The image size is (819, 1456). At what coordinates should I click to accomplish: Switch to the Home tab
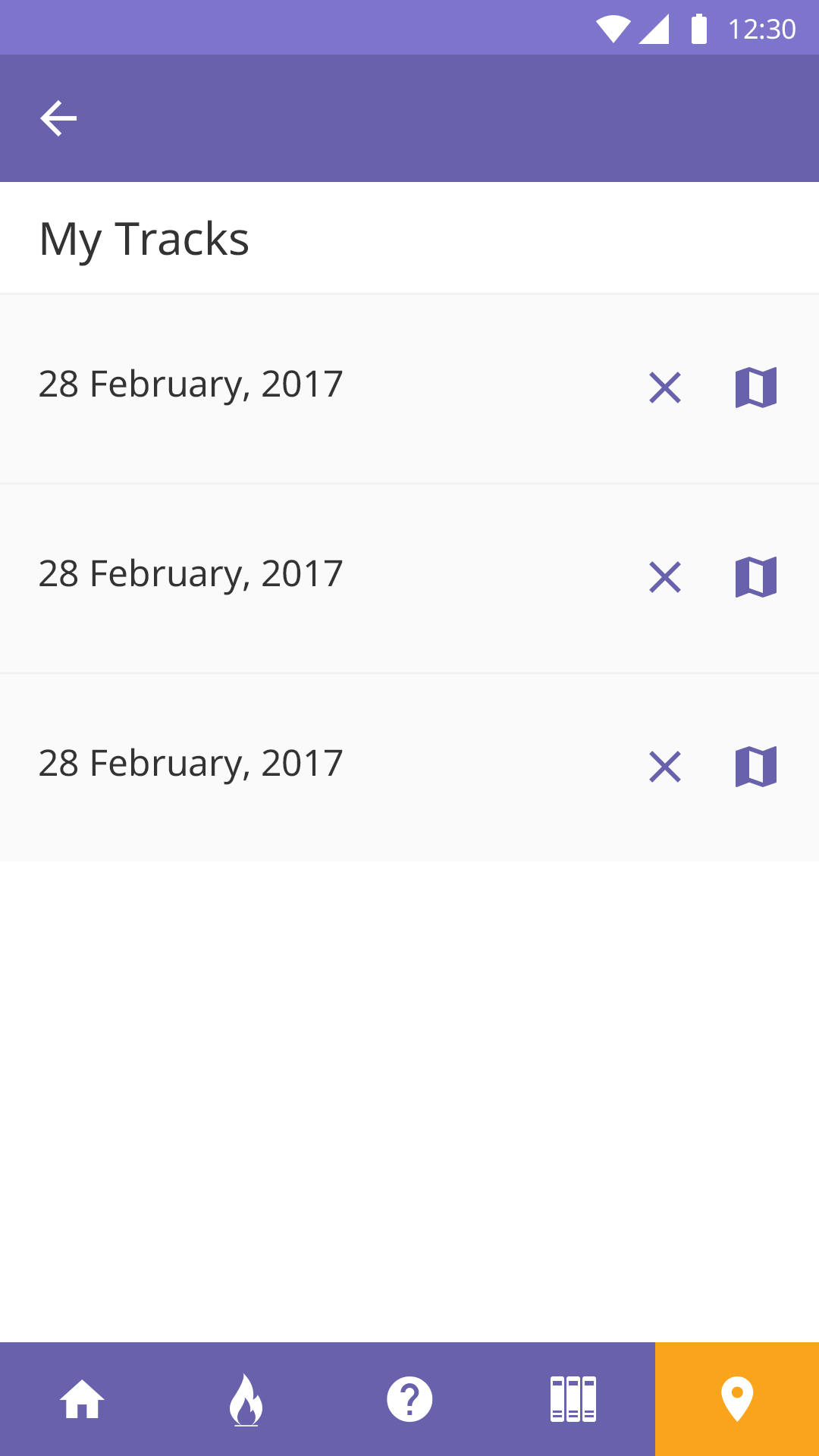(82, 1399)
